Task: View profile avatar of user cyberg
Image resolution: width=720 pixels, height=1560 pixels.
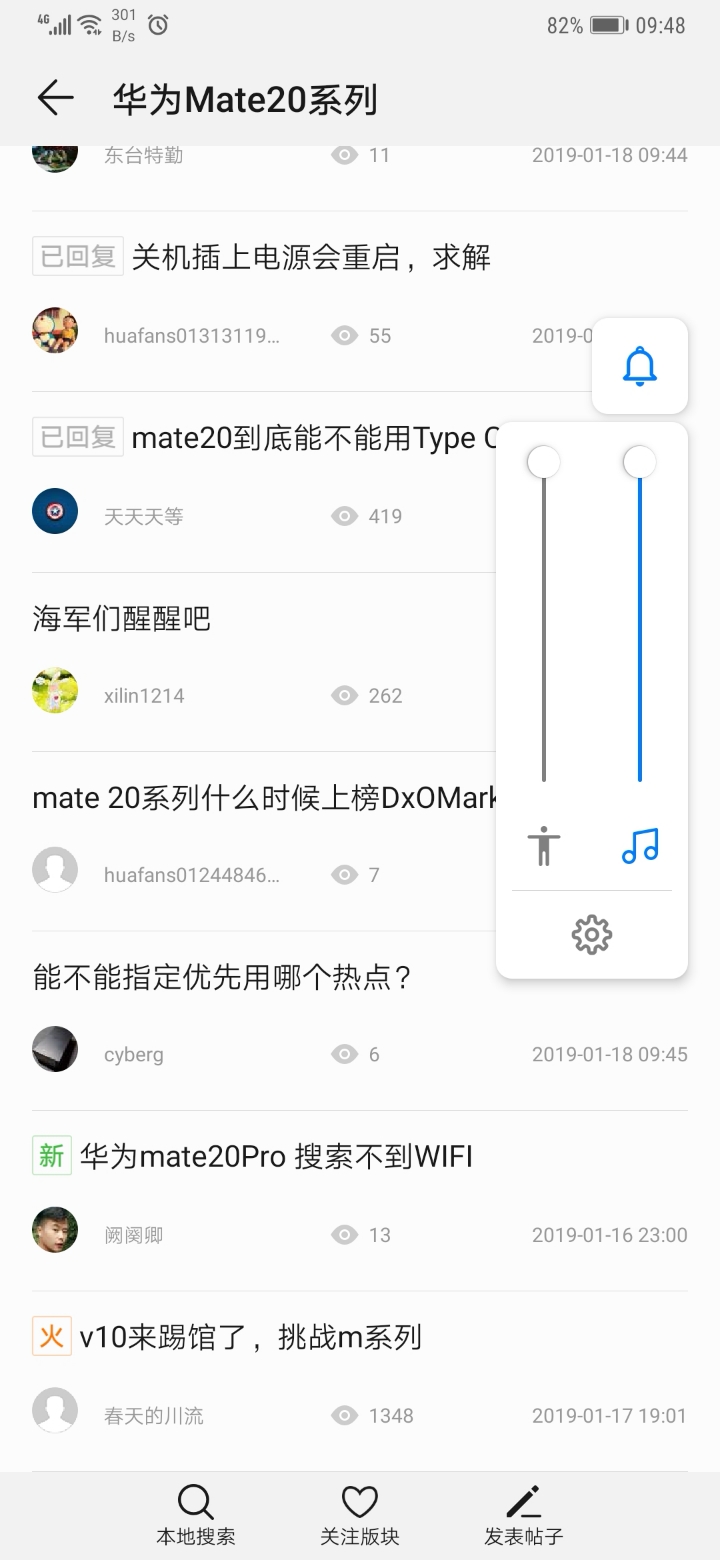Action: 55,1049
